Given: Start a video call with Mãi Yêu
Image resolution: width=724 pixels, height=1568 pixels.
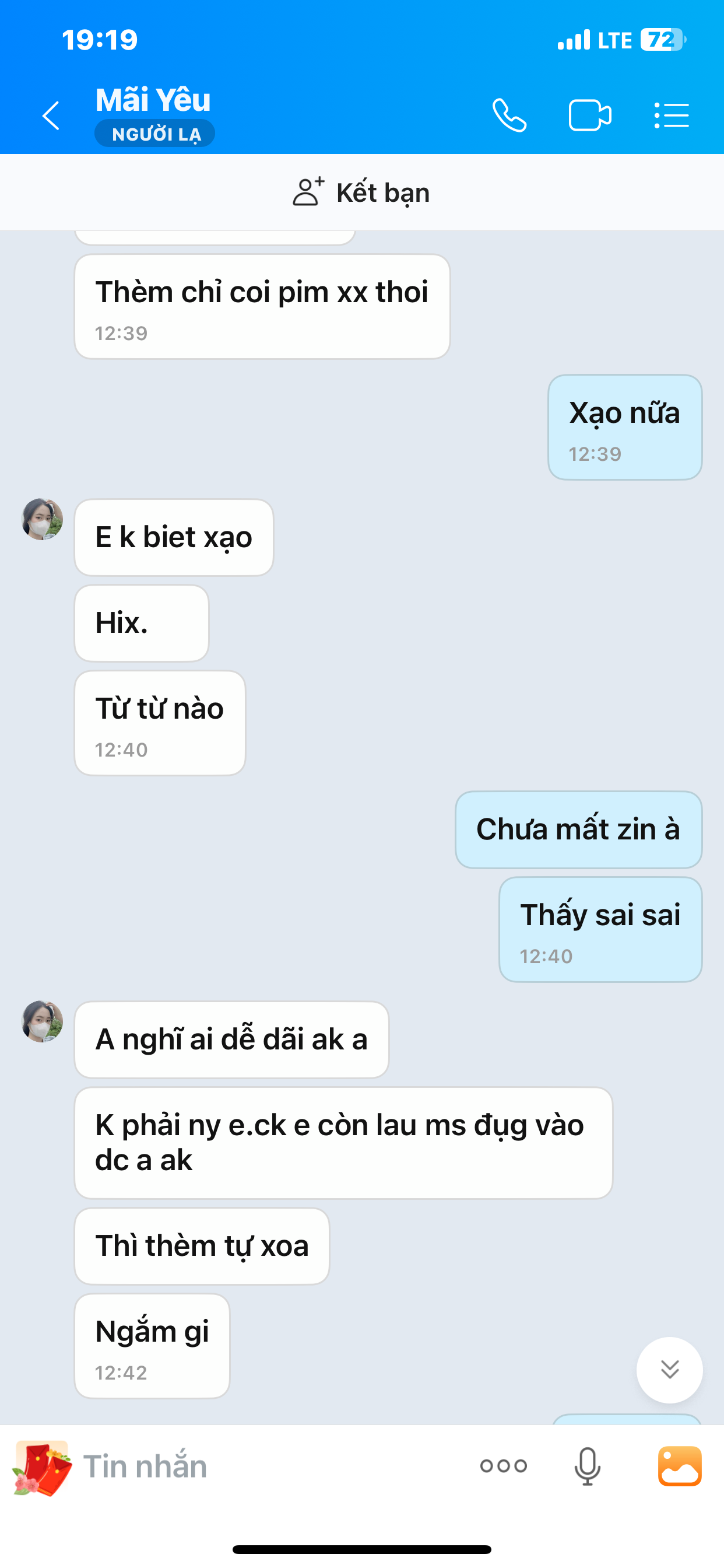Looking at the screenshot, I should pyautogui.click(x=589, y=116).
